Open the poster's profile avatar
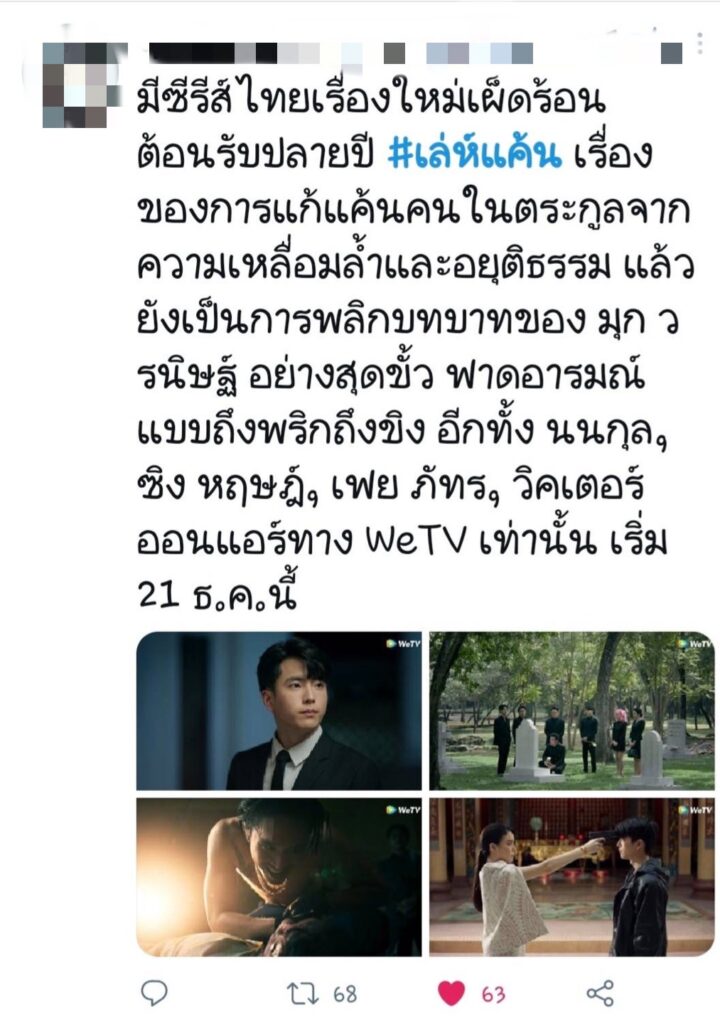 85,87
